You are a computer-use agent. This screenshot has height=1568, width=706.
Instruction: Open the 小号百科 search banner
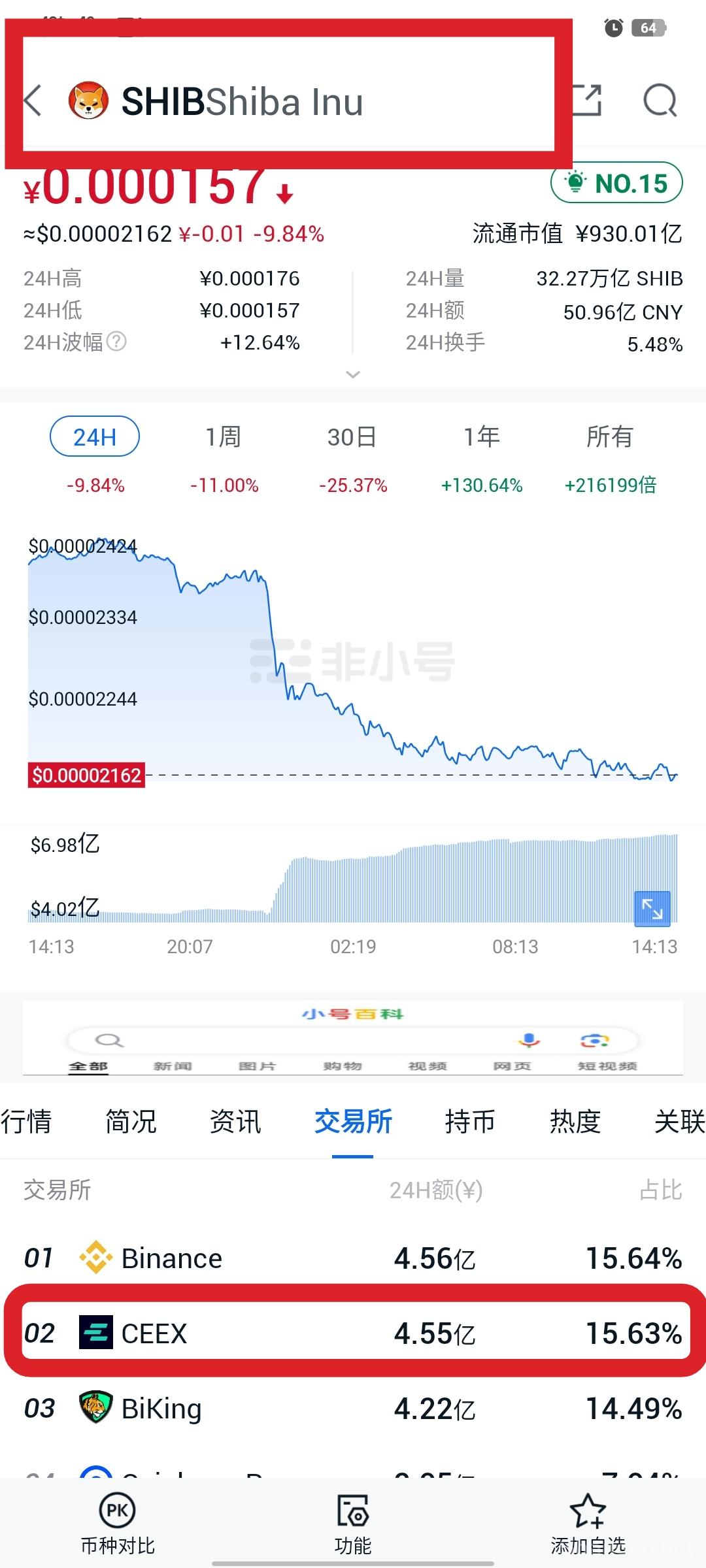click(353, 1037)
